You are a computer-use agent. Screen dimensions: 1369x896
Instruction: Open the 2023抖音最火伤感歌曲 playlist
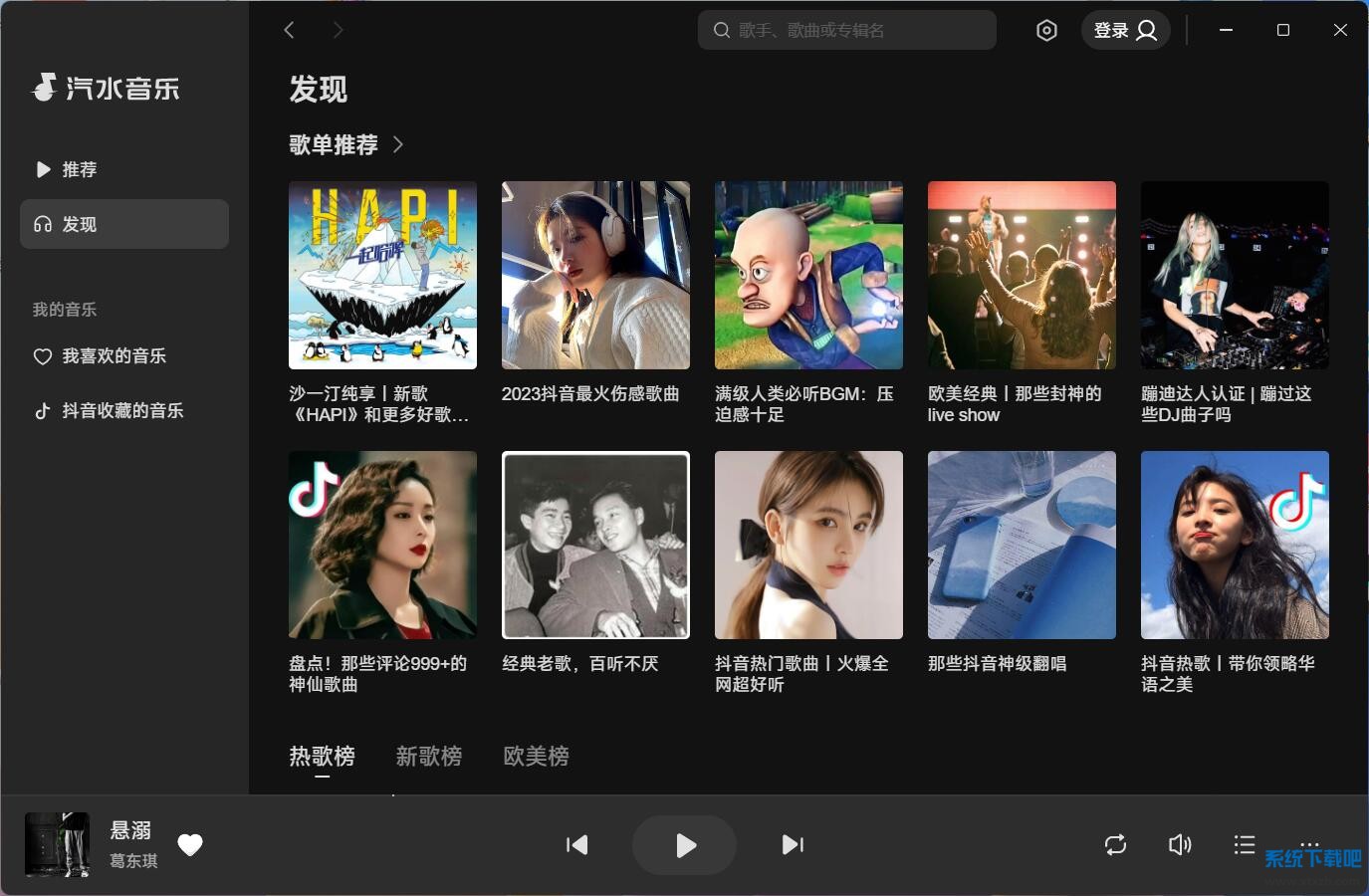pyautogui.click(x=595, y=276)
